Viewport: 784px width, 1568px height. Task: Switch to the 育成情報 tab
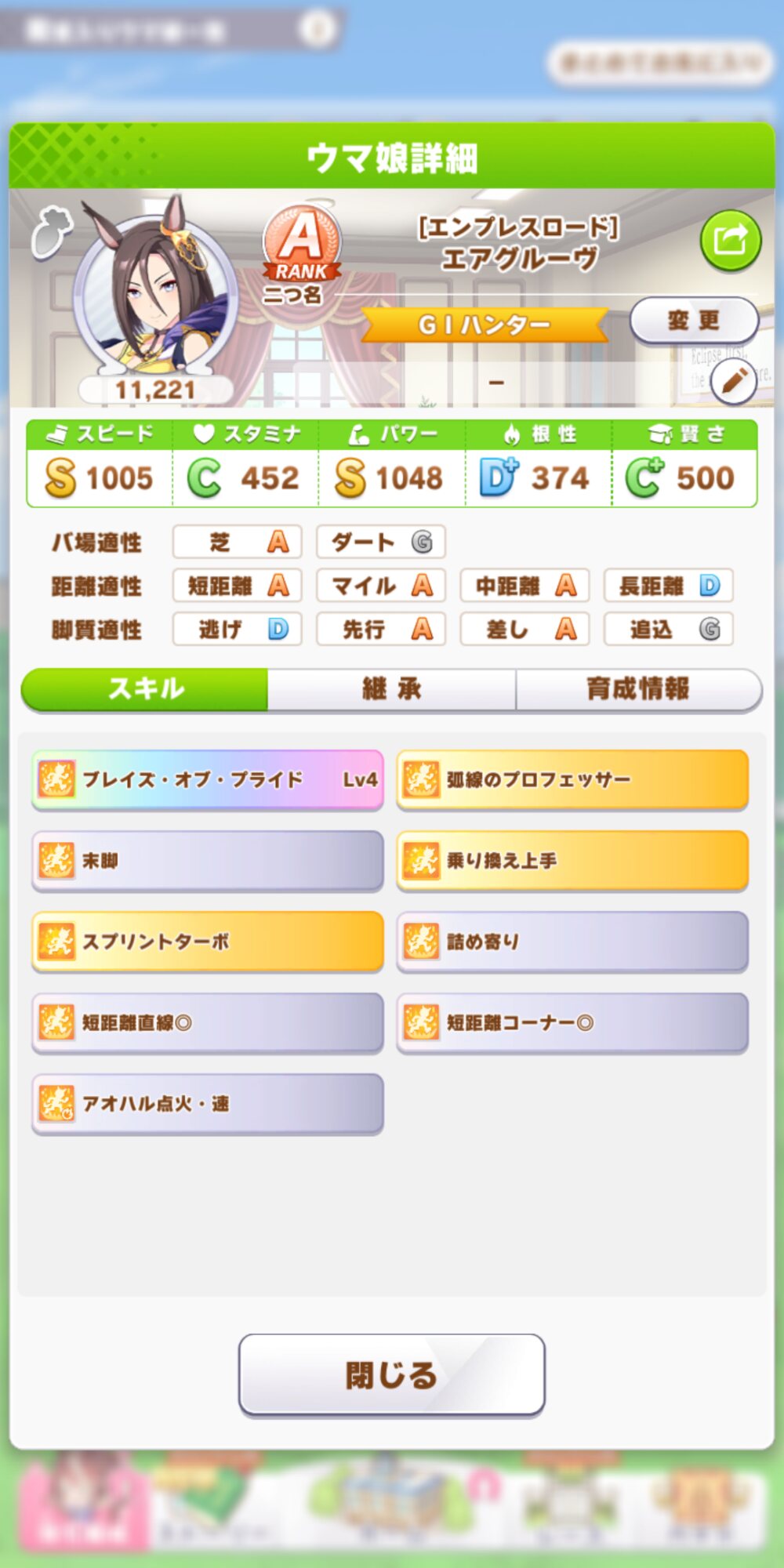click(638, 689)
